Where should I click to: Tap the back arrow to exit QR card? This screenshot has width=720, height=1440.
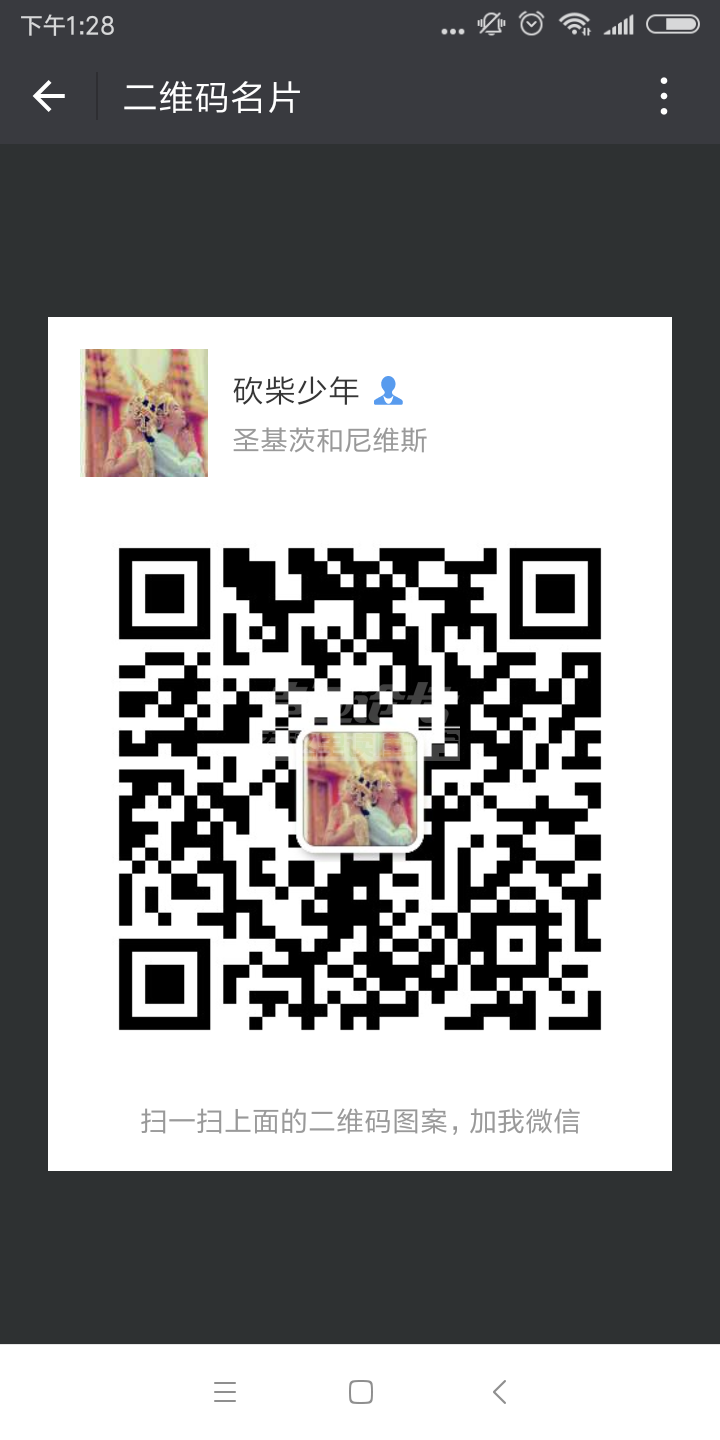[x=47, y=96]
